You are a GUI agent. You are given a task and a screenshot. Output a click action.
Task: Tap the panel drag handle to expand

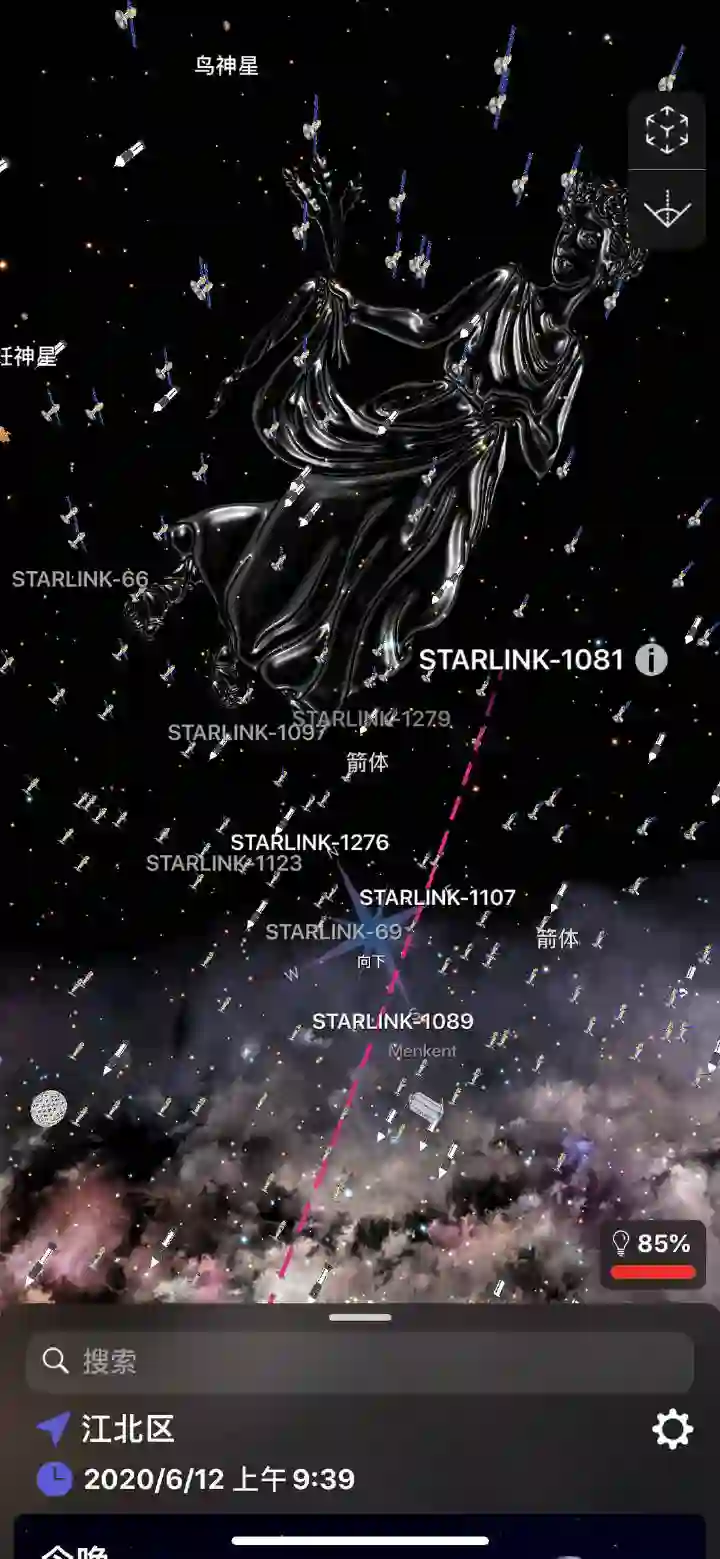(360, 1317)
